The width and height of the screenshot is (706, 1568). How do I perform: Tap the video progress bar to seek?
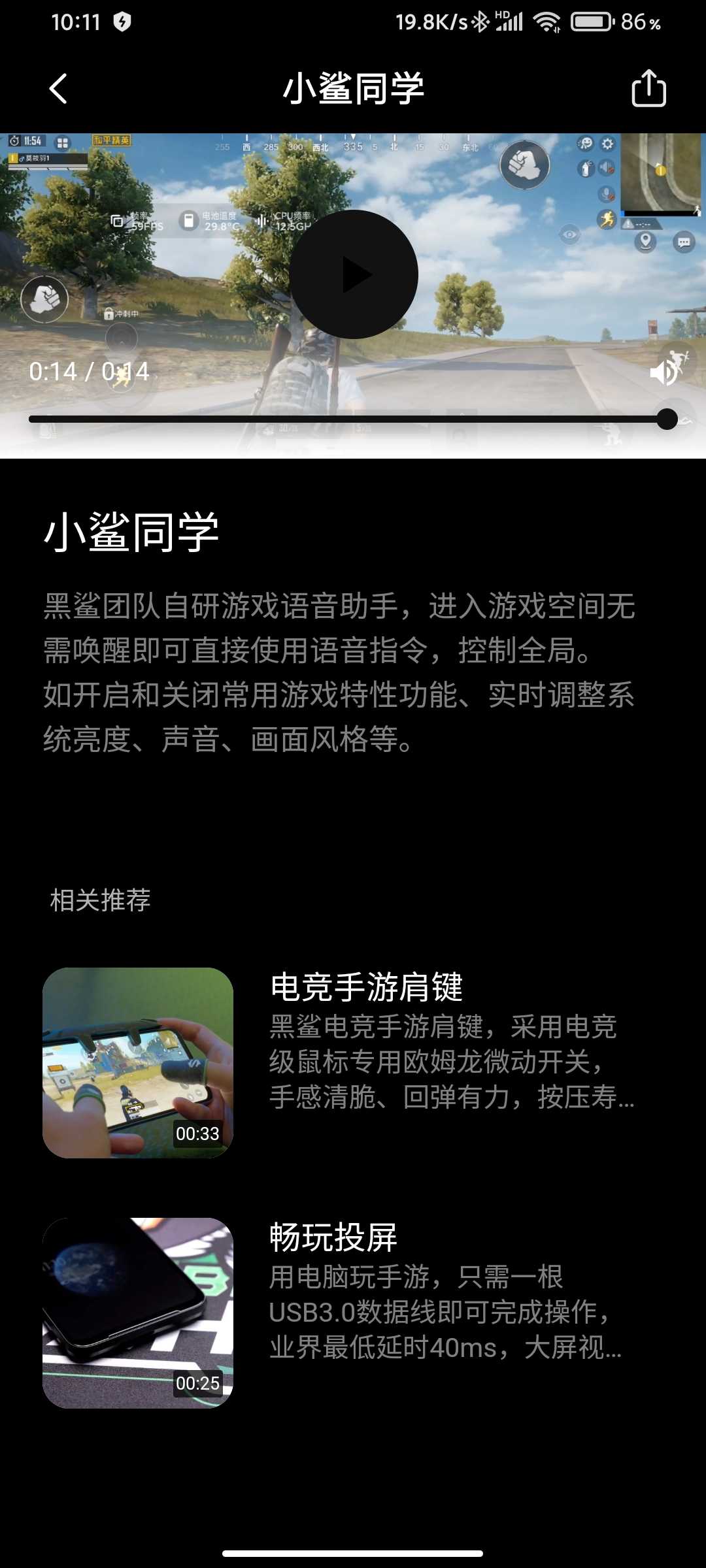tap(353, 419)
